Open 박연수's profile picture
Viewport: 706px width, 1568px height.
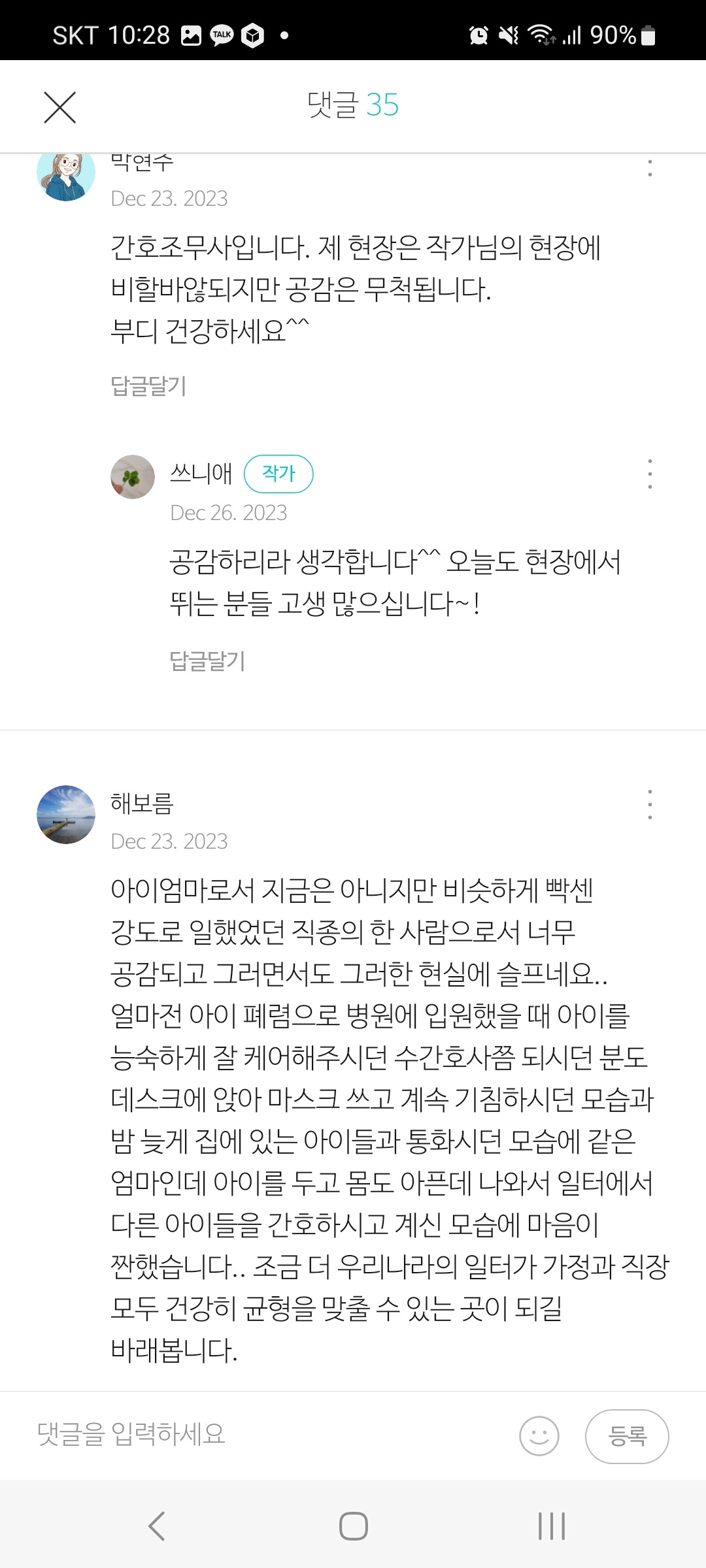pos(65,176)
